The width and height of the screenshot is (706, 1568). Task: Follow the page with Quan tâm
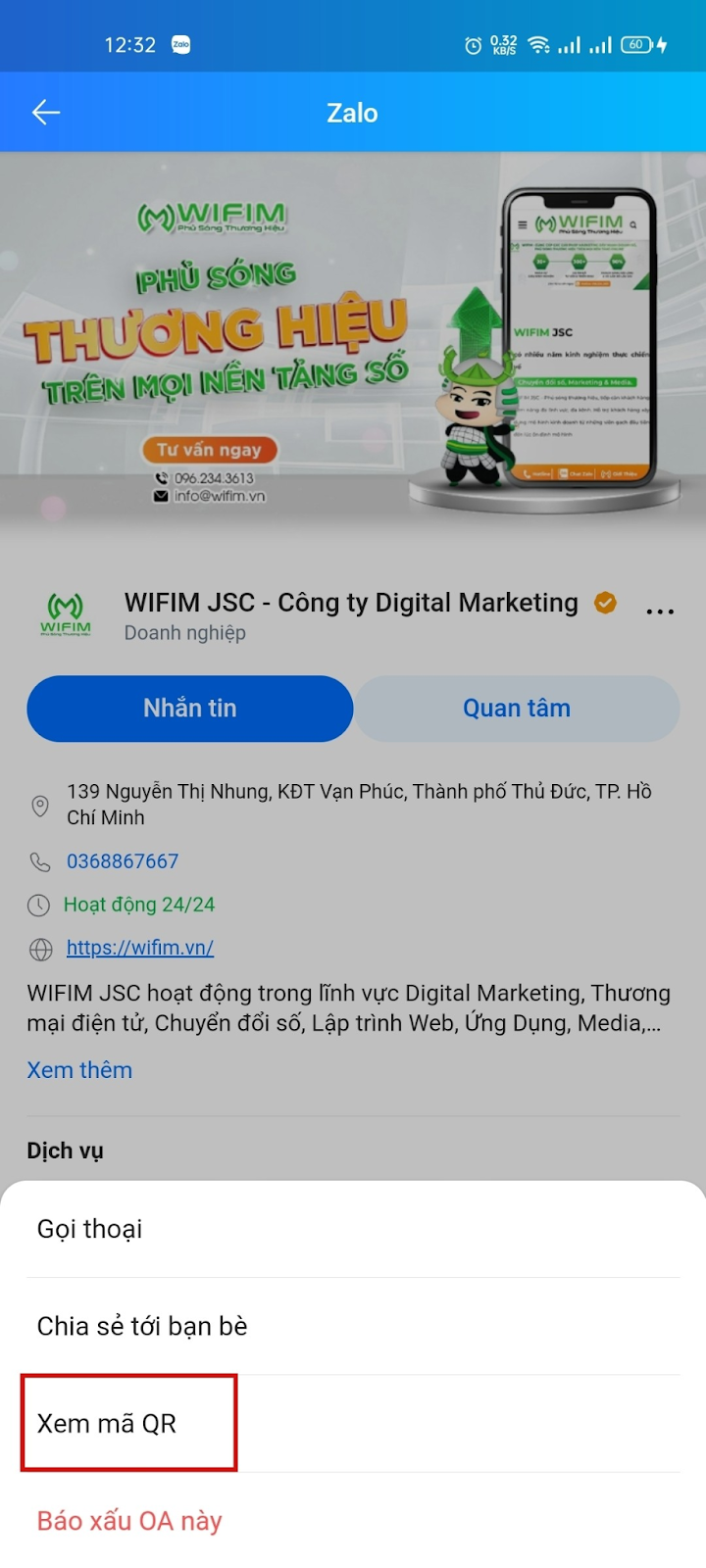[517, 709]
